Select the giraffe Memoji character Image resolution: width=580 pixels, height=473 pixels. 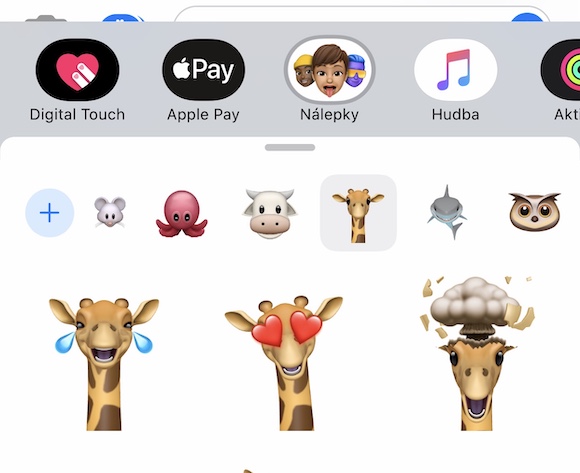(x=358, y=213)
